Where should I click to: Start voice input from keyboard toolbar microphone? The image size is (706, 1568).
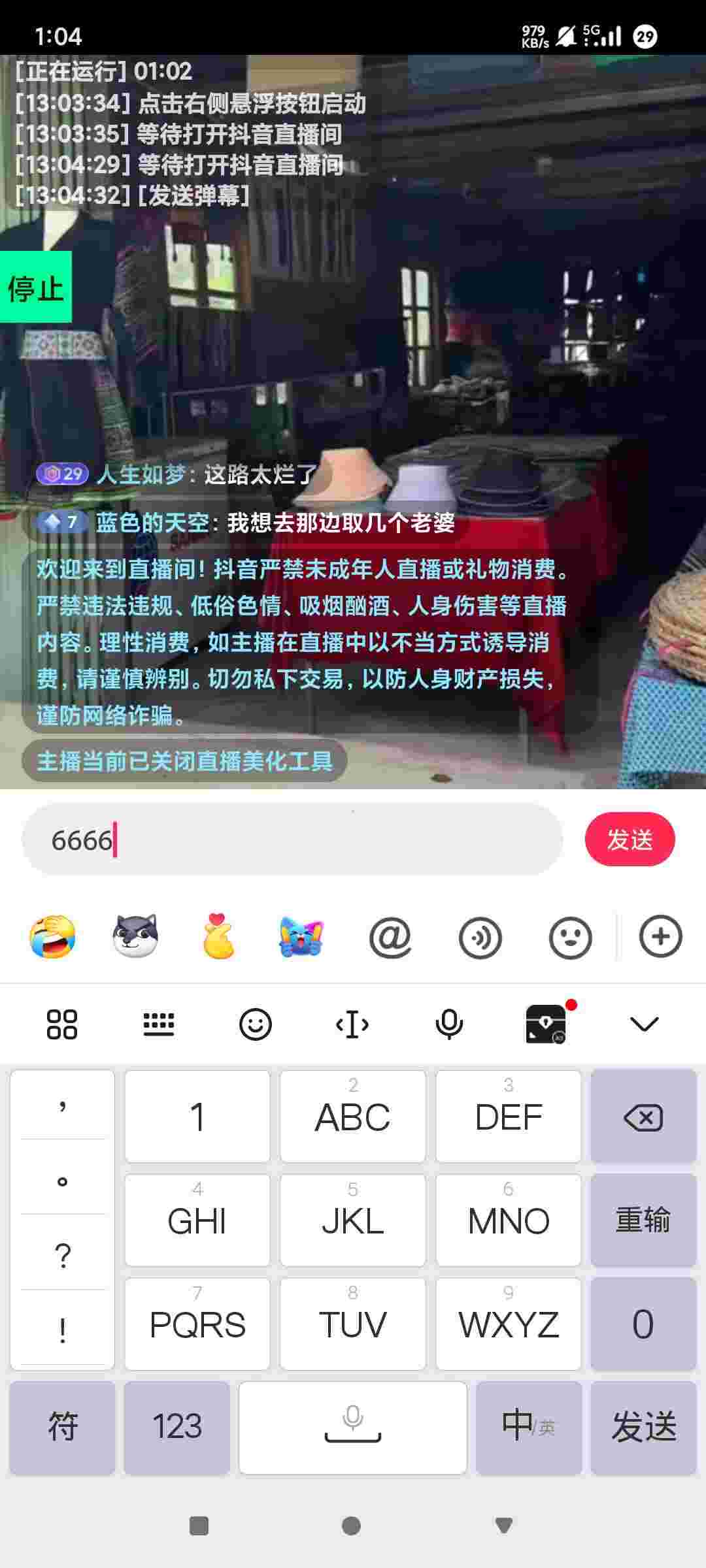(x=449, y=1024)
